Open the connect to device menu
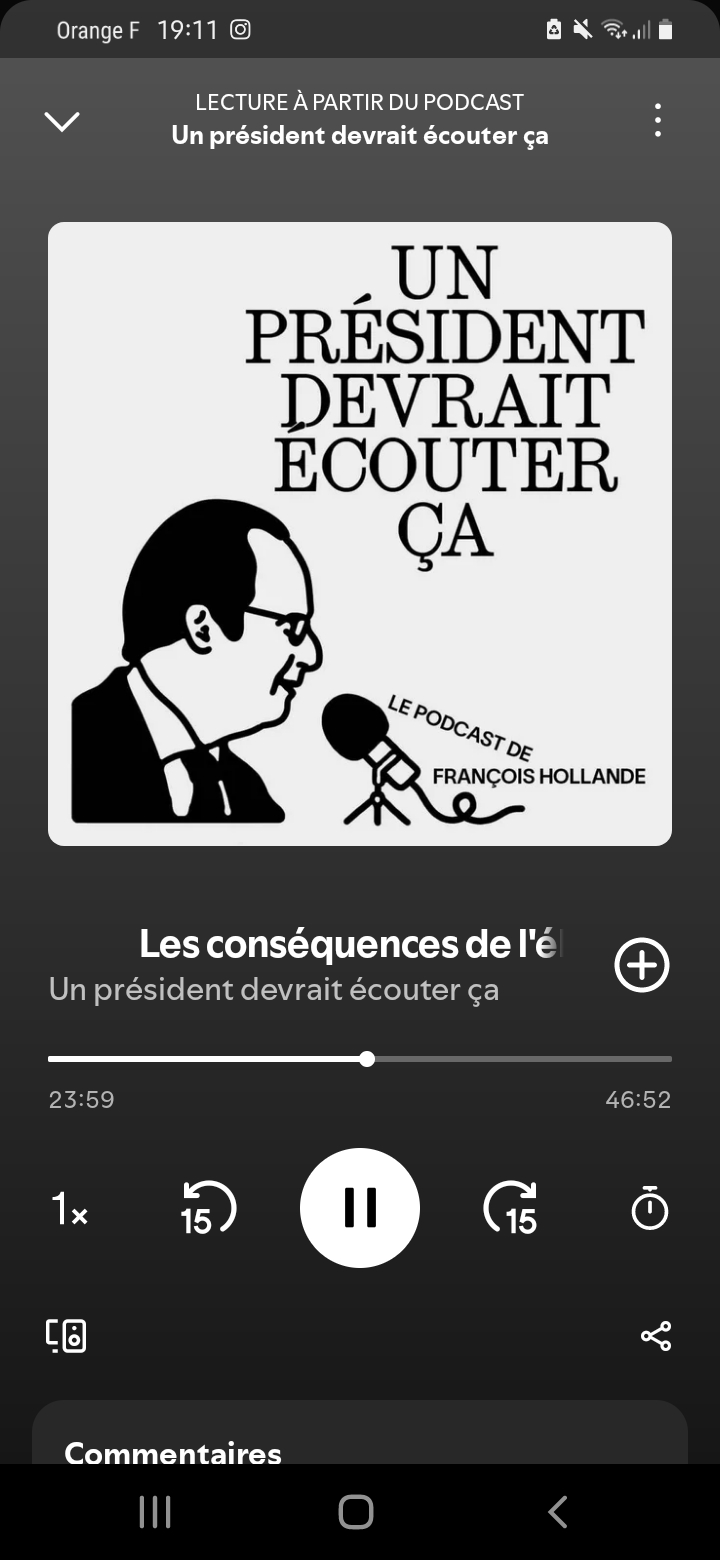 (x=66, y=1336)
